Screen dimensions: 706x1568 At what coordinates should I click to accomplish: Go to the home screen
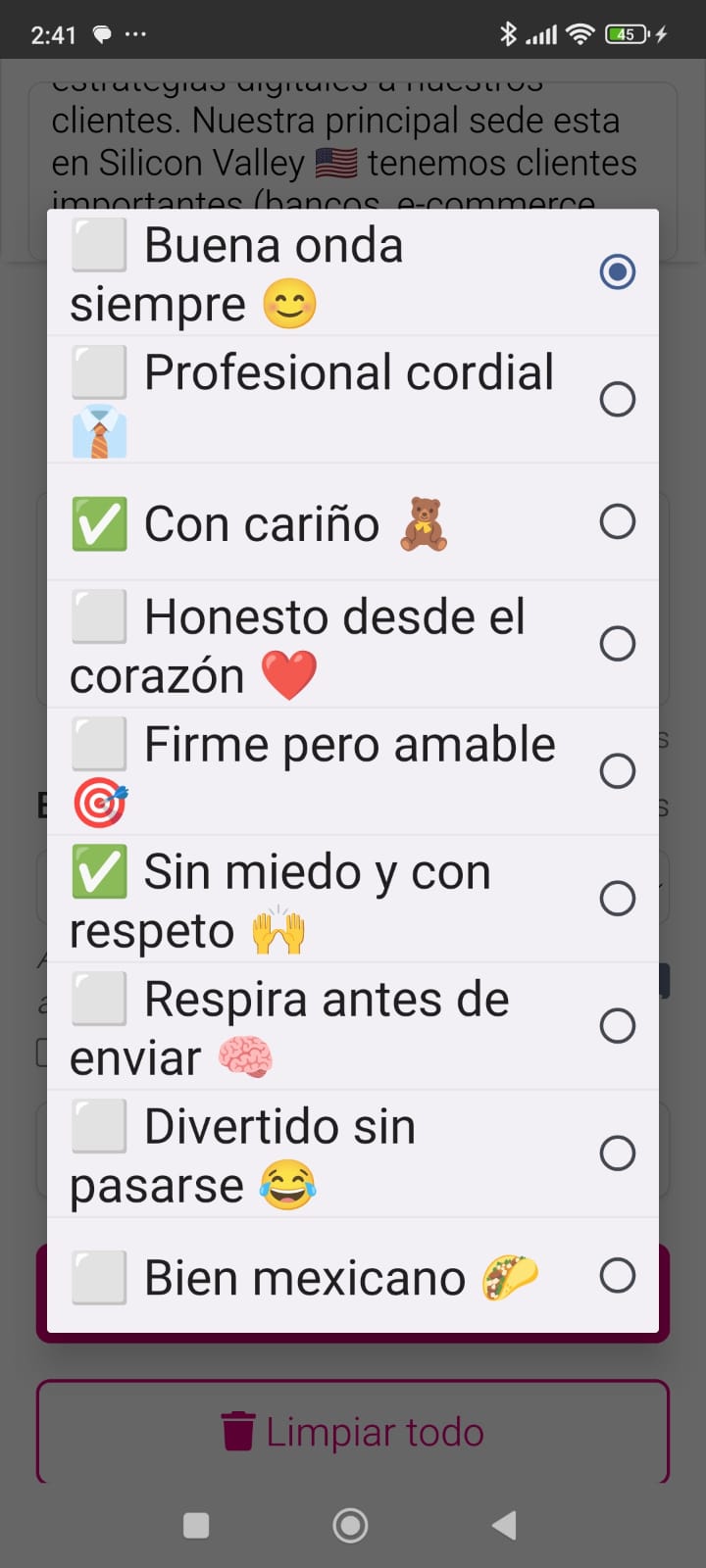[x=350, y=1525]
